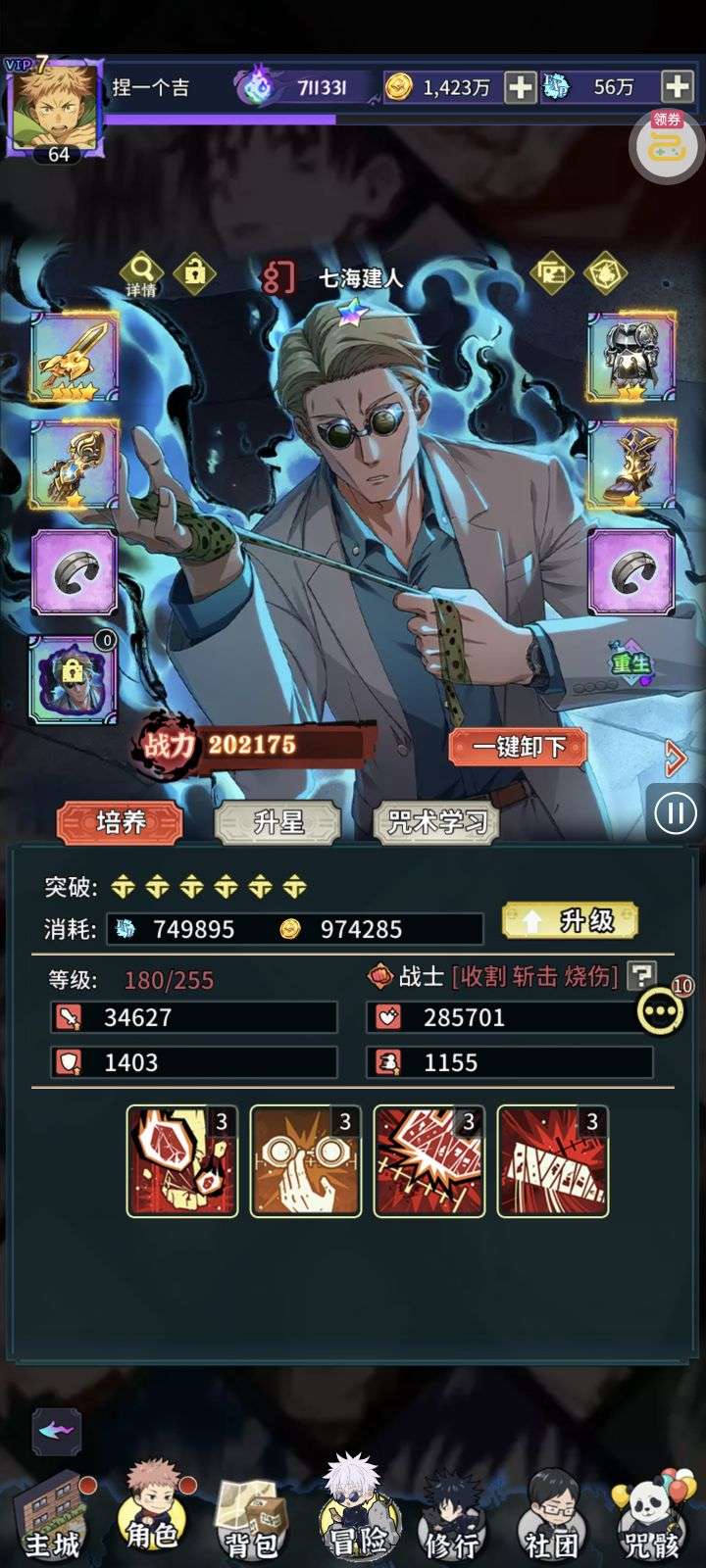Open the 战士 class help question mark
Viewport: 706px width, 1568px height.
(x=641, y=975)
